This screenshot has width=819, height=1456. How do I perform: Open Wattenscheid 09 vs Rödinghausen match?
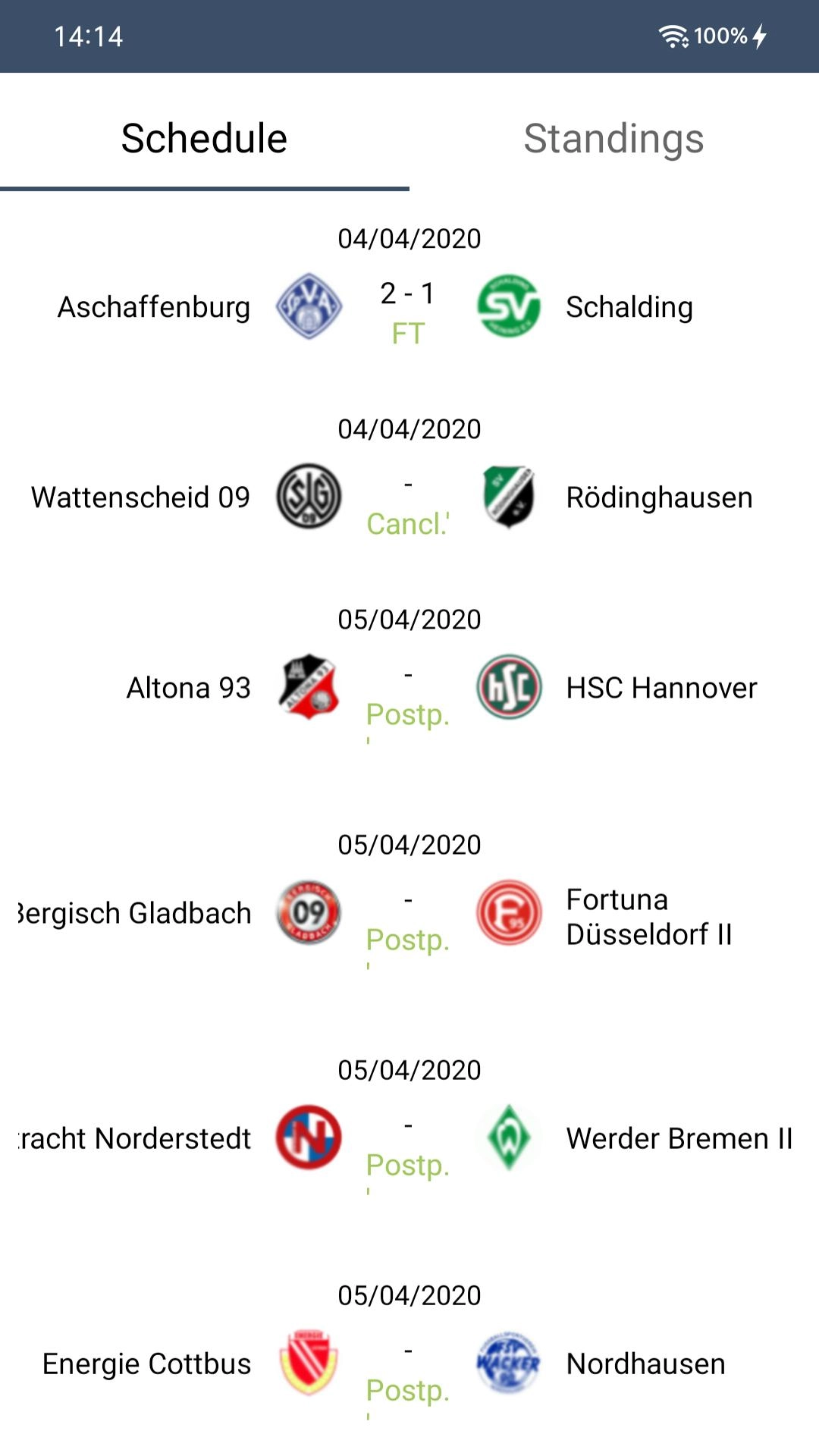pyautogui.click(x=409, y=497)
